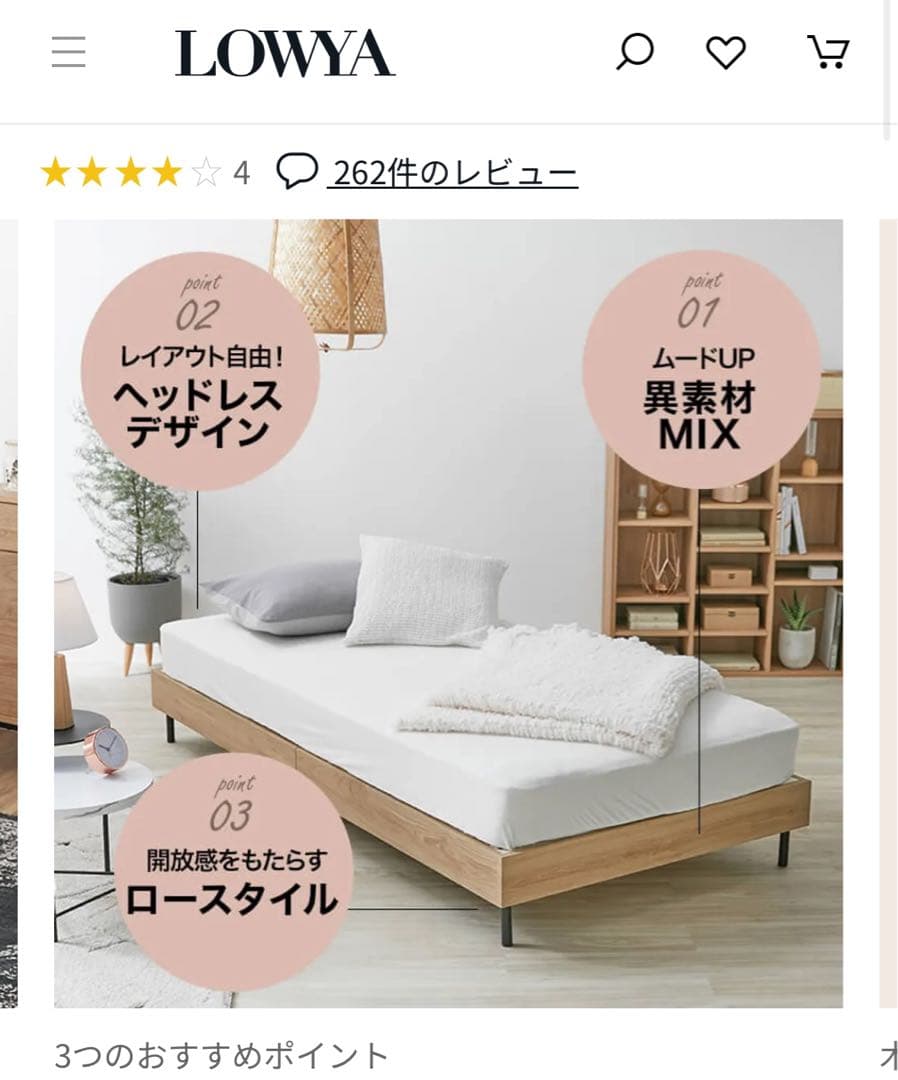The width and height of the screenshot is (898, 1080).
Task: Go to the LOWYA home logo
Action: coord(285,54)
